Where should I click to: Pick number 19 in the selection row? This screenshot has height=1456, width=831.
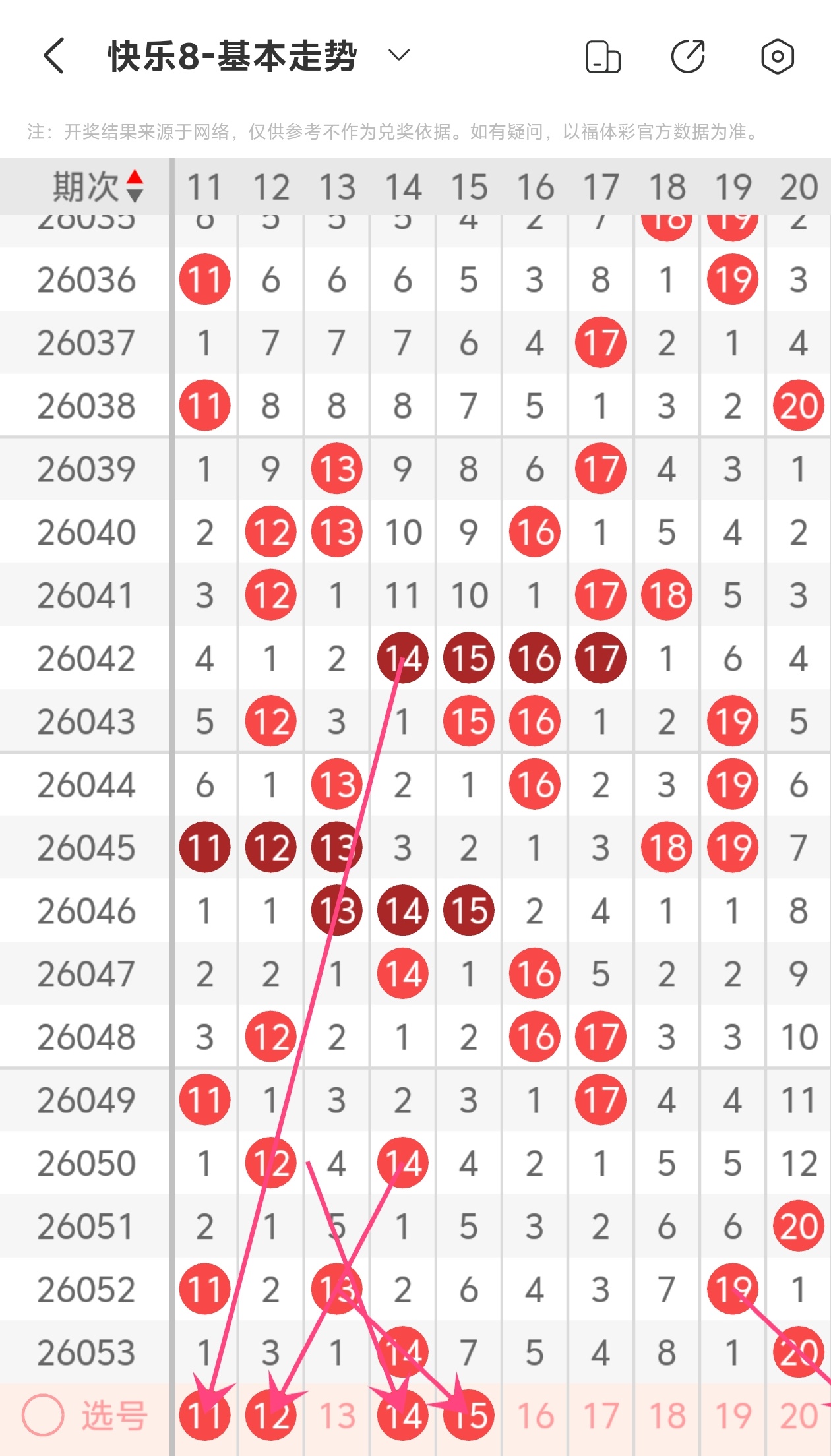click(733, 1415)
